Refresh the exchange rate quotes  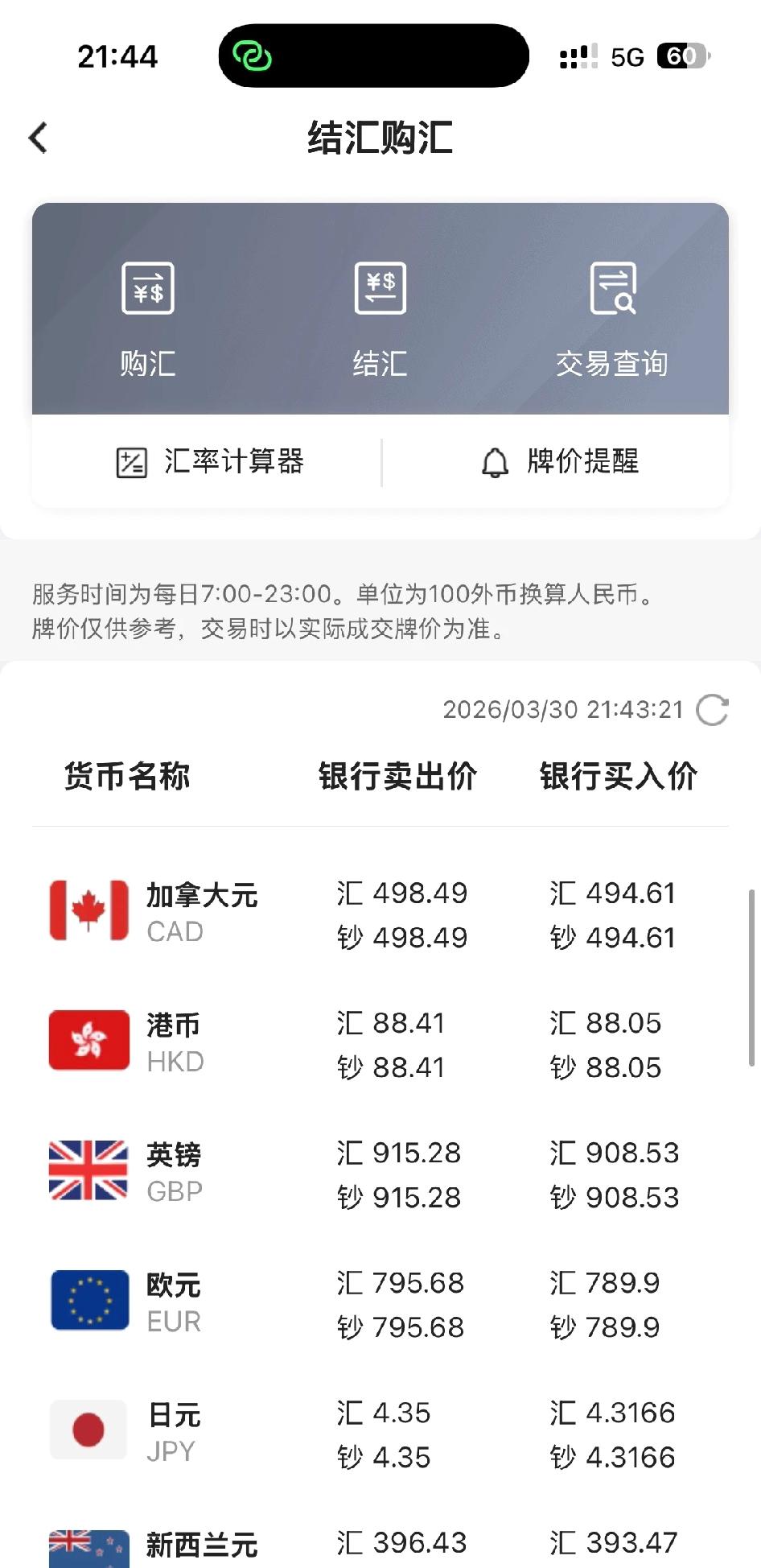pyautogui.click(x=713, y=709)
